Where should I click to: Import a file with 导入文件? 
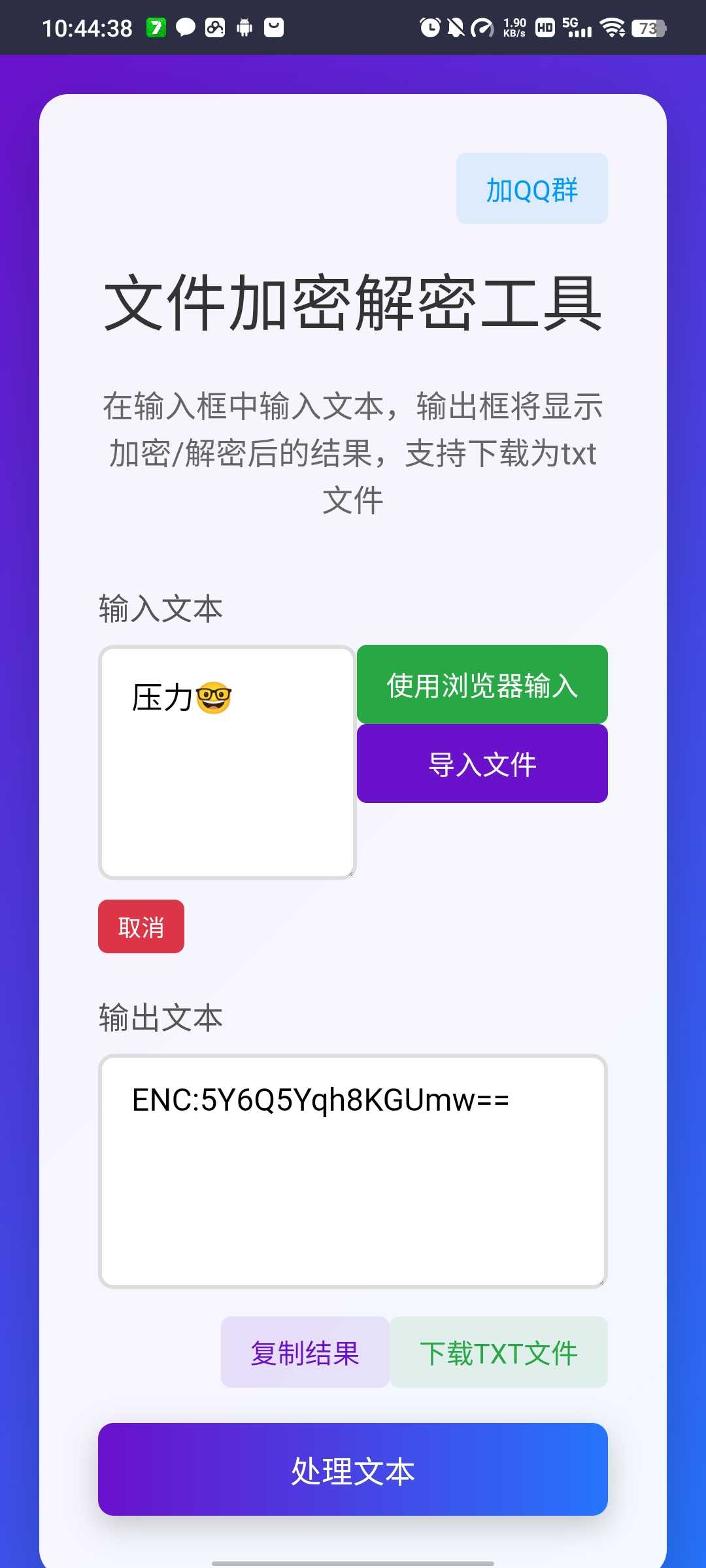tap(482, 764)
